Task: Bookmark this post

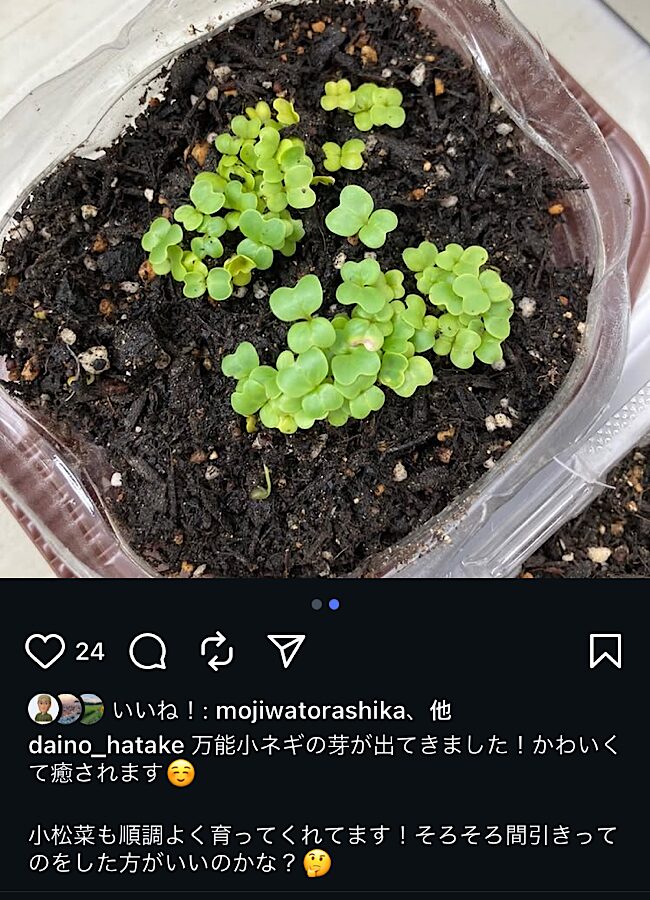Action: (605, 651)
